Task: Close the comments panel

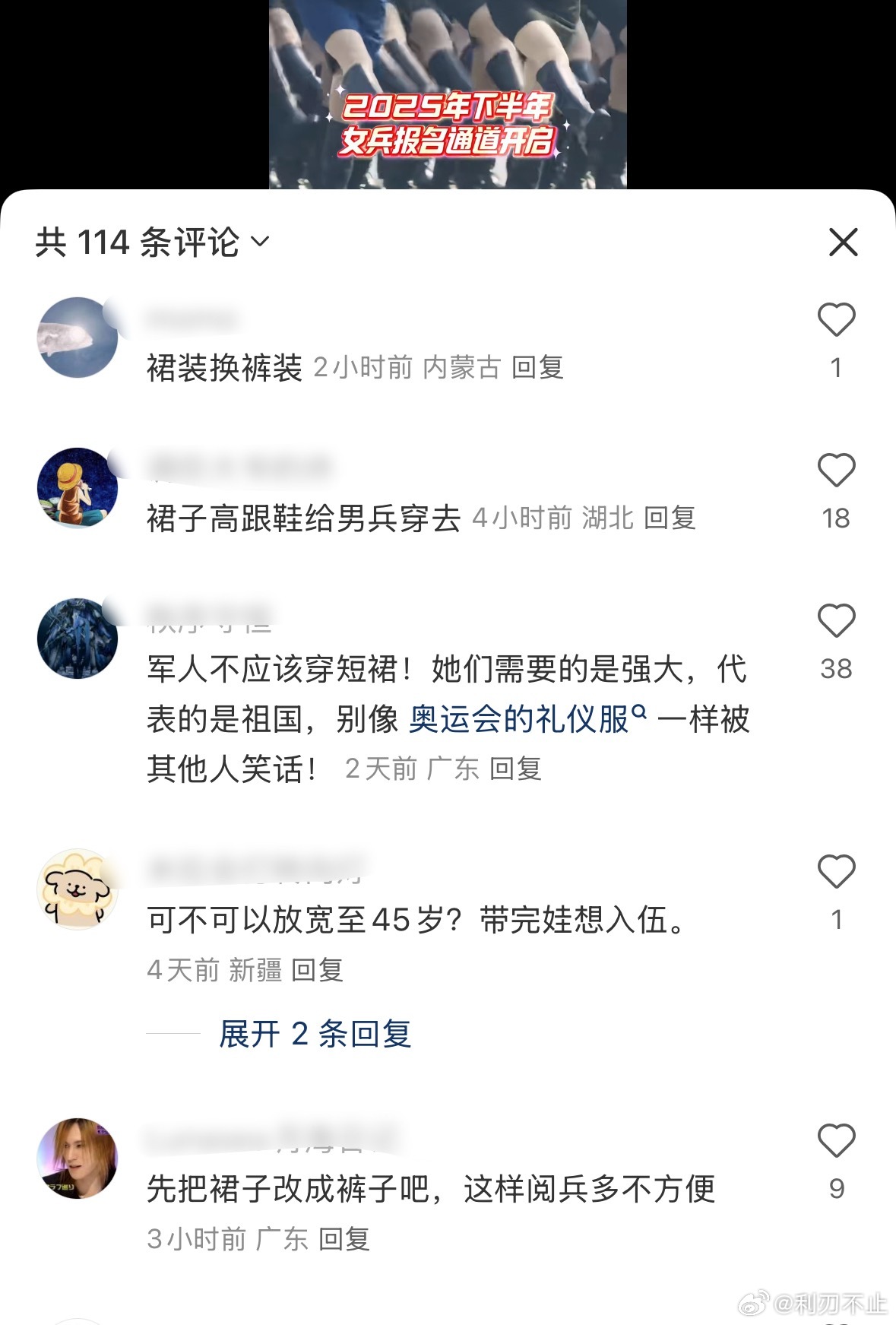Action: coord(843,242)
